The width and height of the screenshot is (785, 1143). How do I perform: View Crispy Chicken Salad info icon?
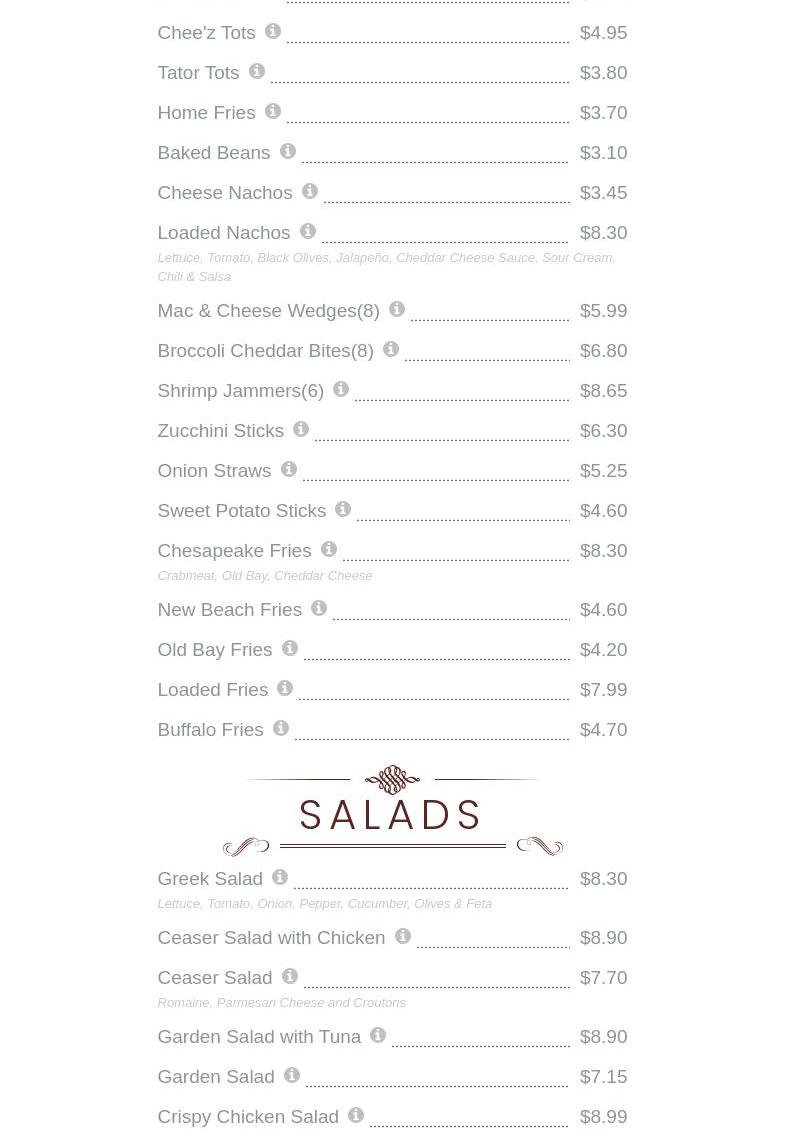356,1115
